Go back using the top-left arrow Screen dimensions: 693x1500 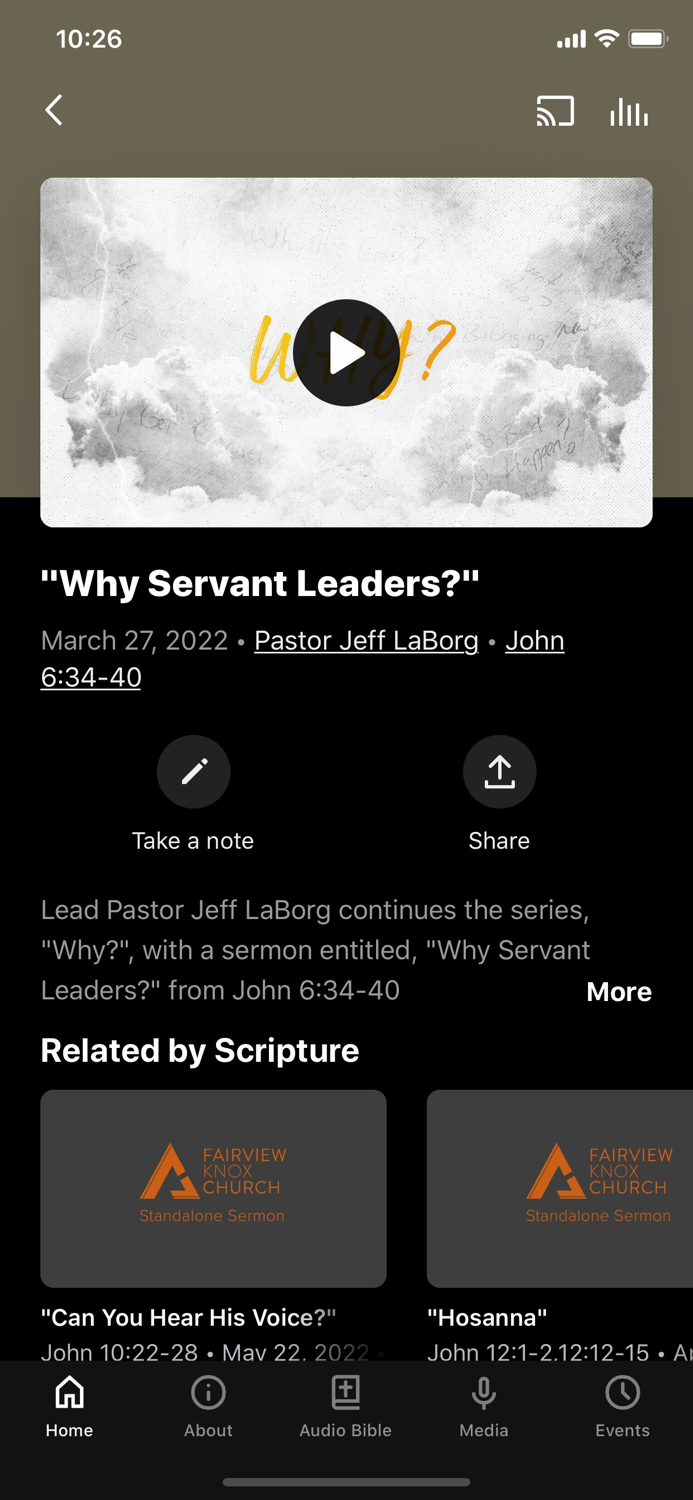[55, 110]
